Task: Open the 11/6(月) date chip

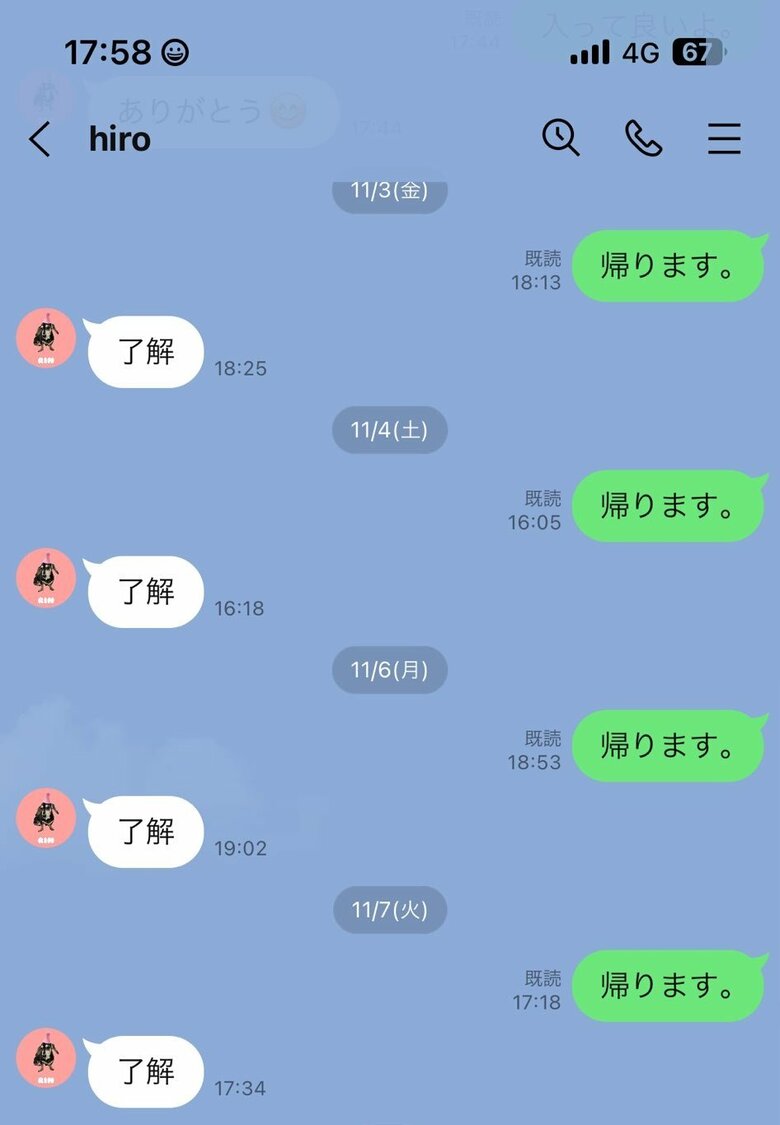Action: [x=389, y=670]
